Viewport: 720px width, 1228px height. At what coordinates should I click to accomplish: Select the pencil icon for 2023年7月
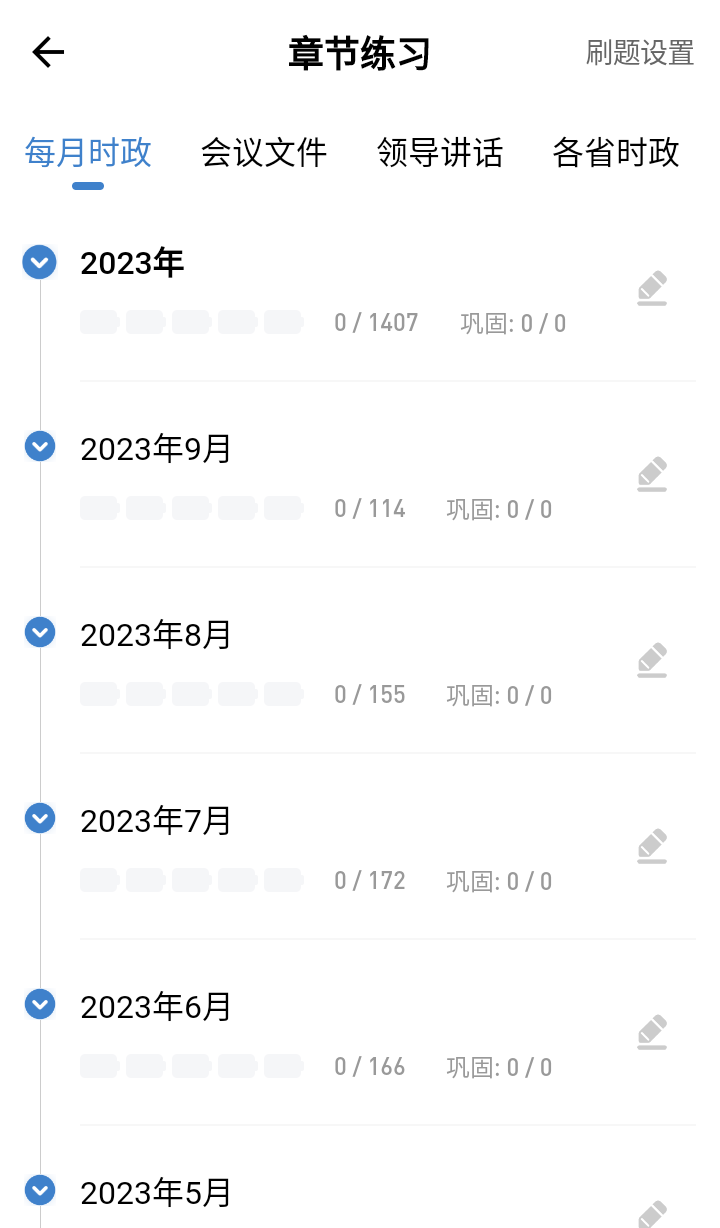click(651, 846)
